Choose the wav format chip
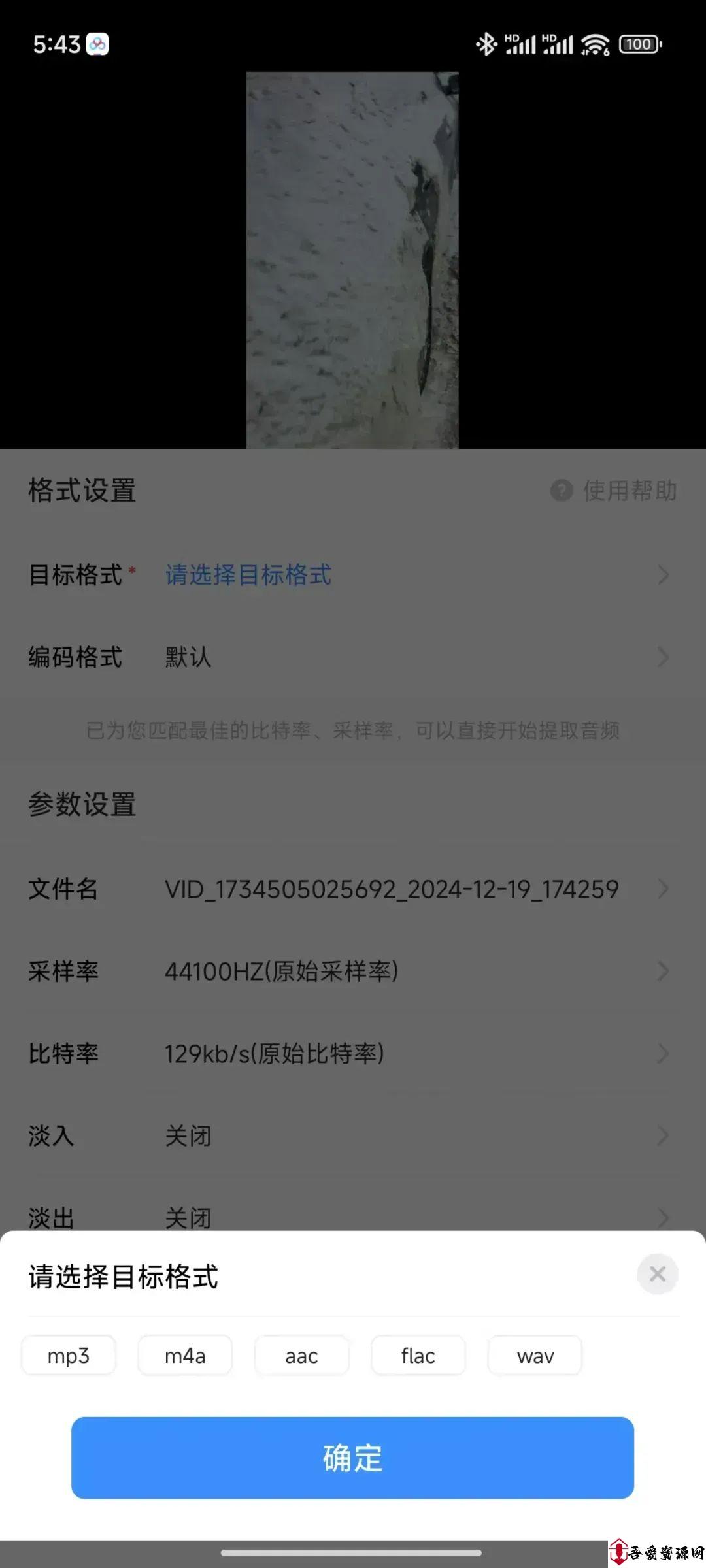Screen dimensions: 706x1568 pos(535,1356)
